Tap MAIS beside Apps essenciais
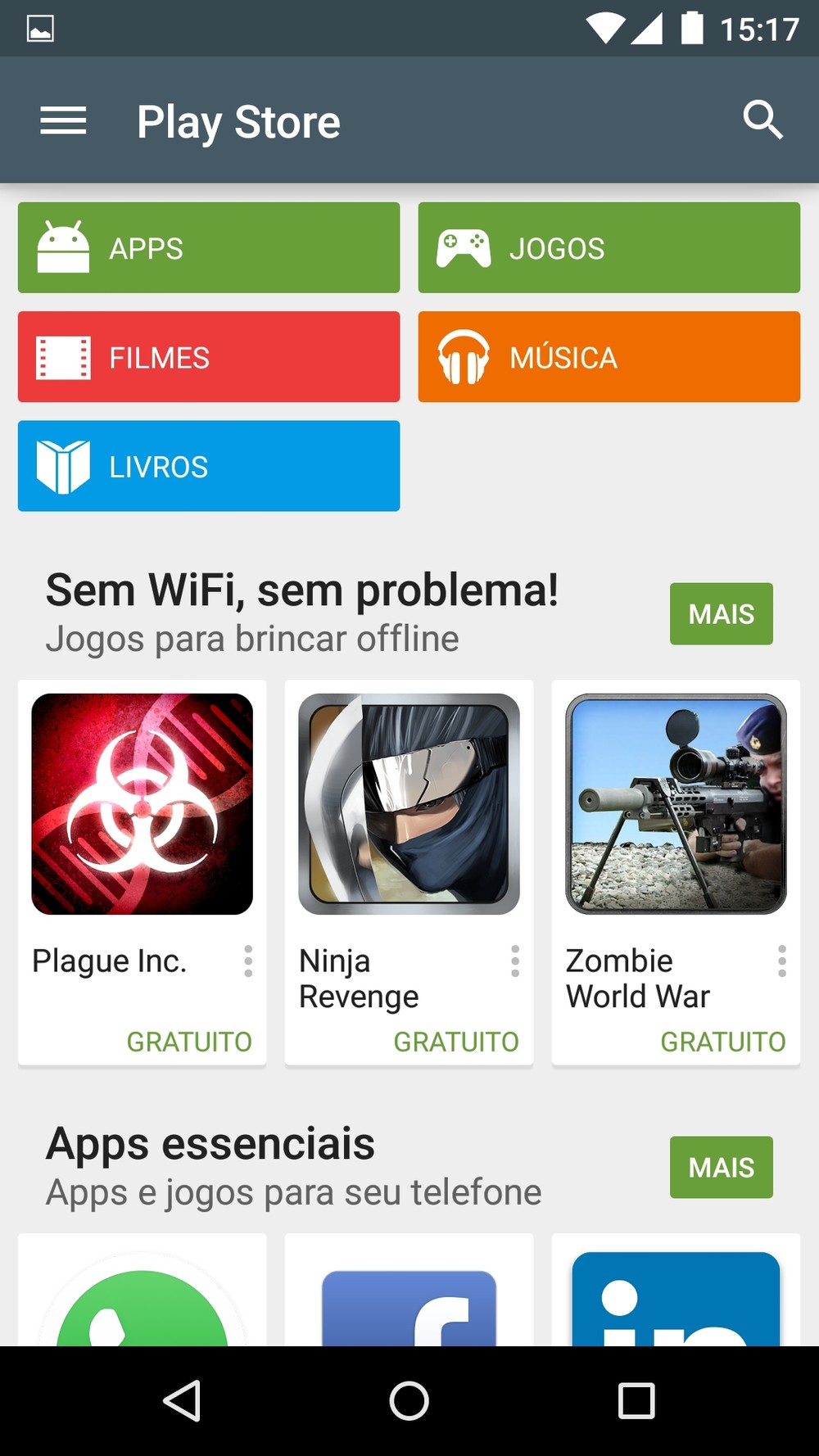The height and width of the screenshot is (1456, 819). pos(721,1167)
